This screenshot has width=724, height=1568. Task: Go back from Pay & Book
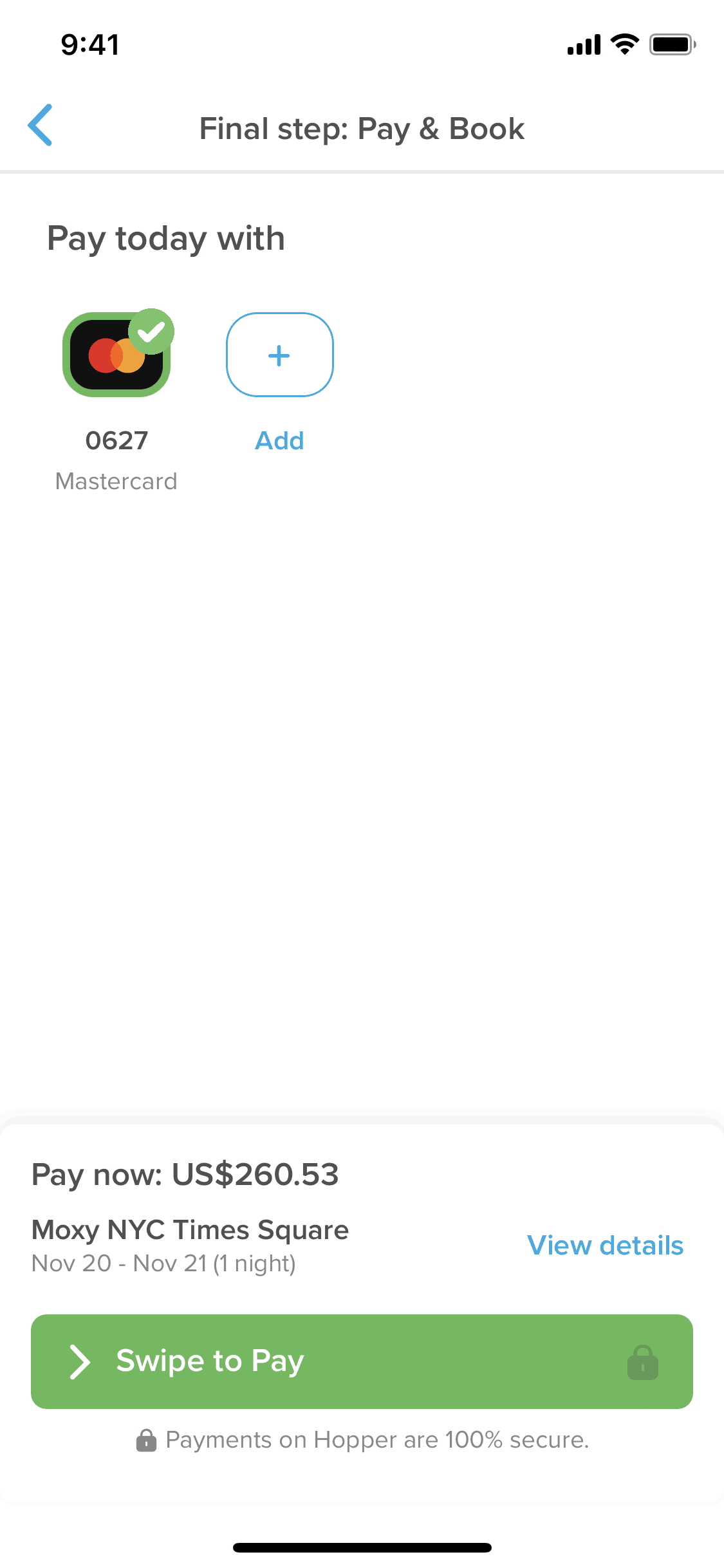pos(40,126)
